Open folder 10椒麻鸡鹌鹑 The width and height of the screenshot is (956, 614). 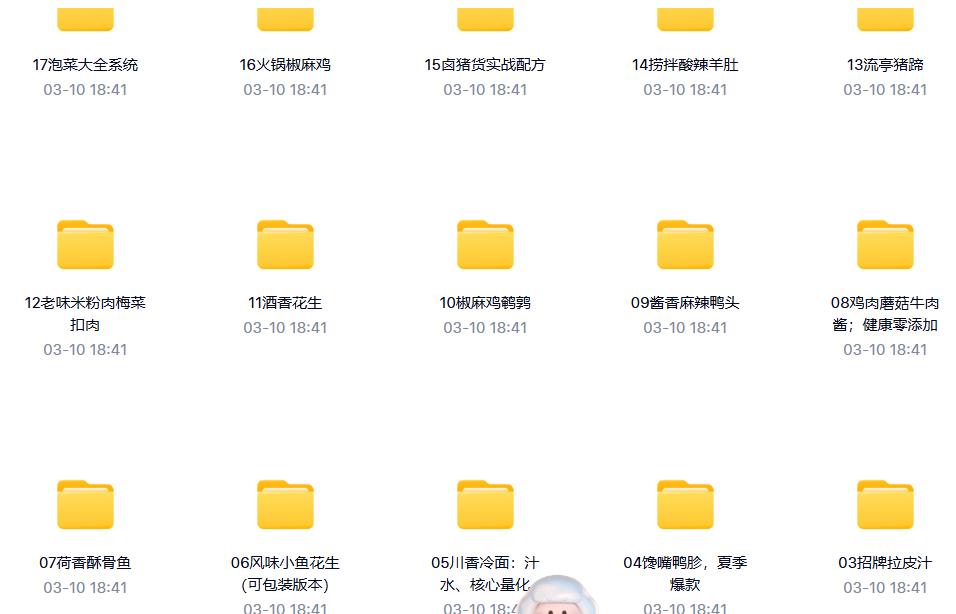coord(485,245)
